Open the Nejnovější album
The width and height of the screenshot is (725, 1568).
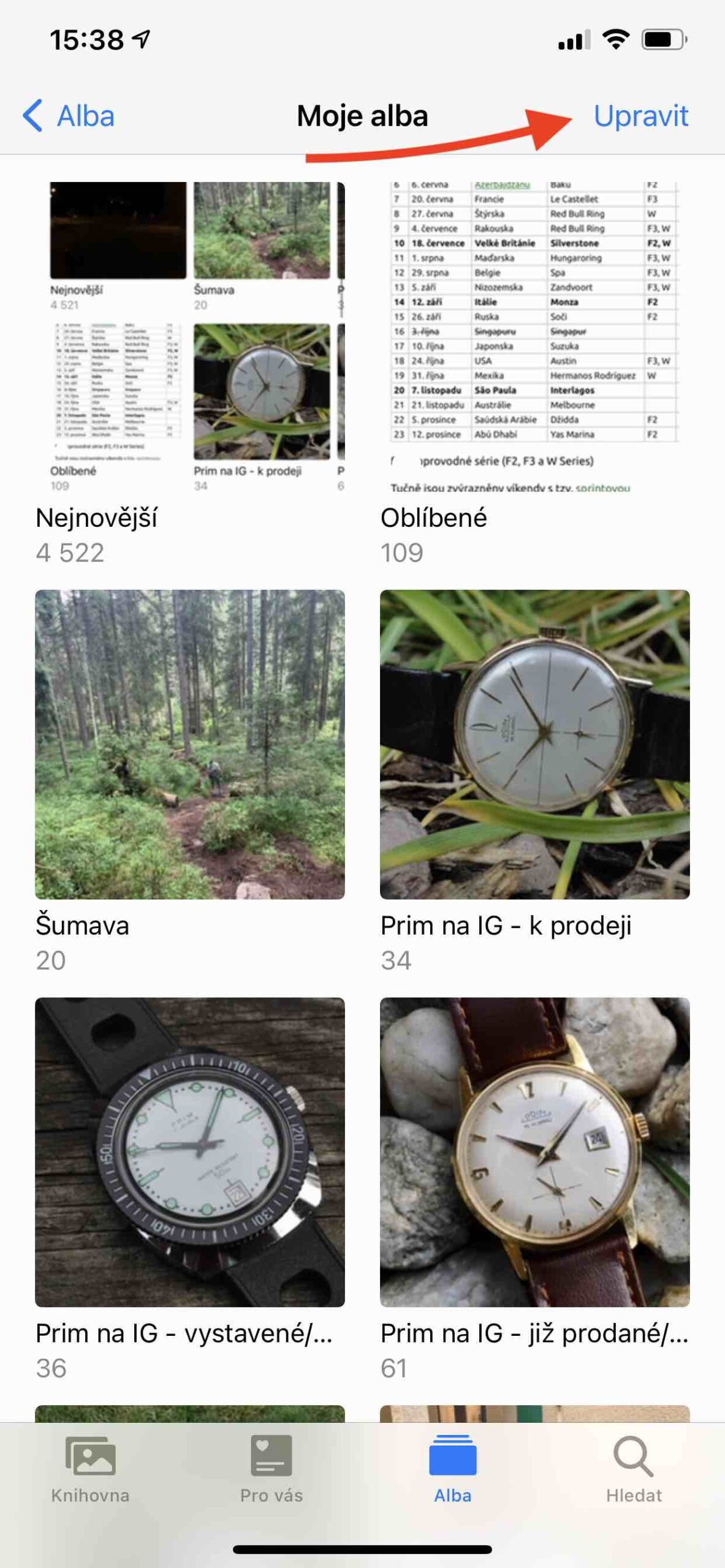coord(190,336)
